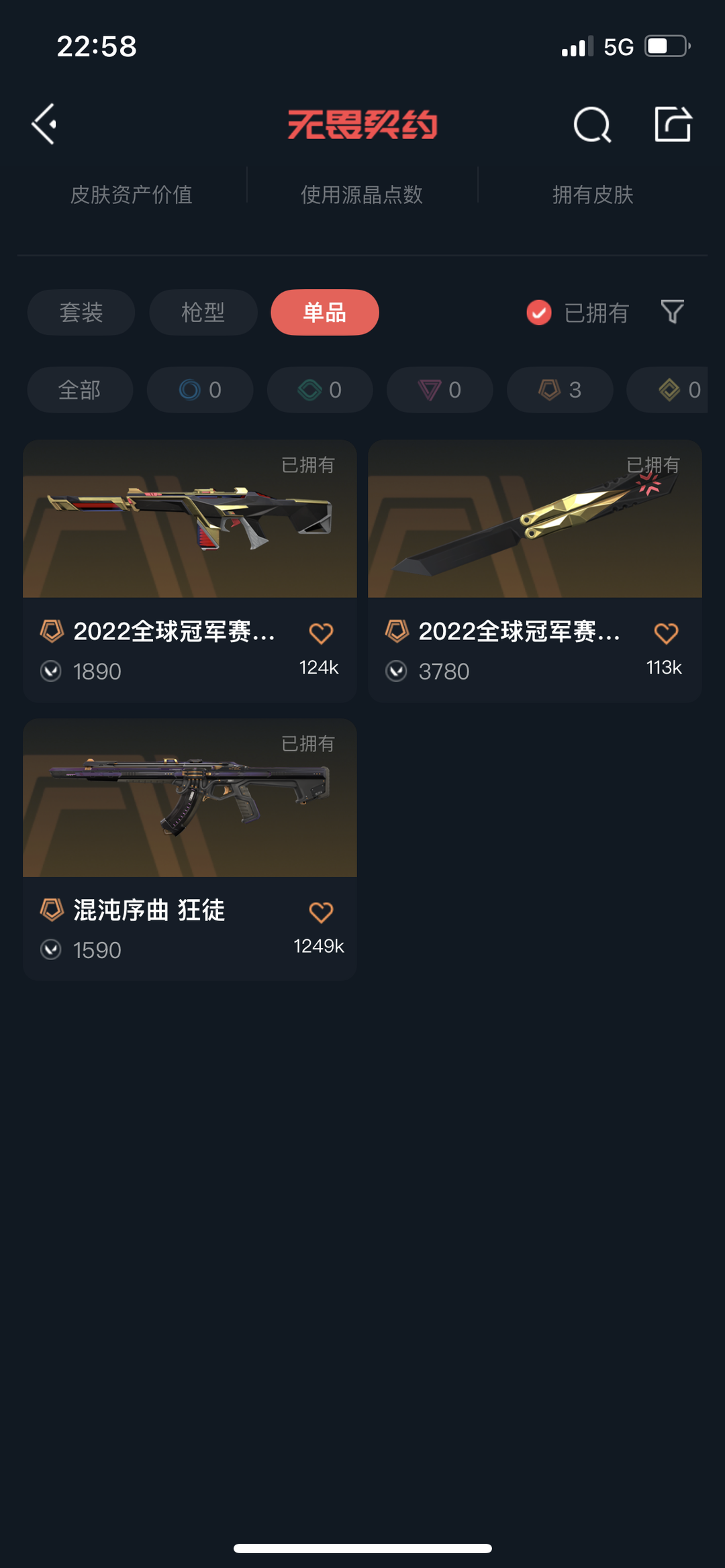Filter by the purple triangle tier chip
This screenshot has height=1568, width=725.
440,390
